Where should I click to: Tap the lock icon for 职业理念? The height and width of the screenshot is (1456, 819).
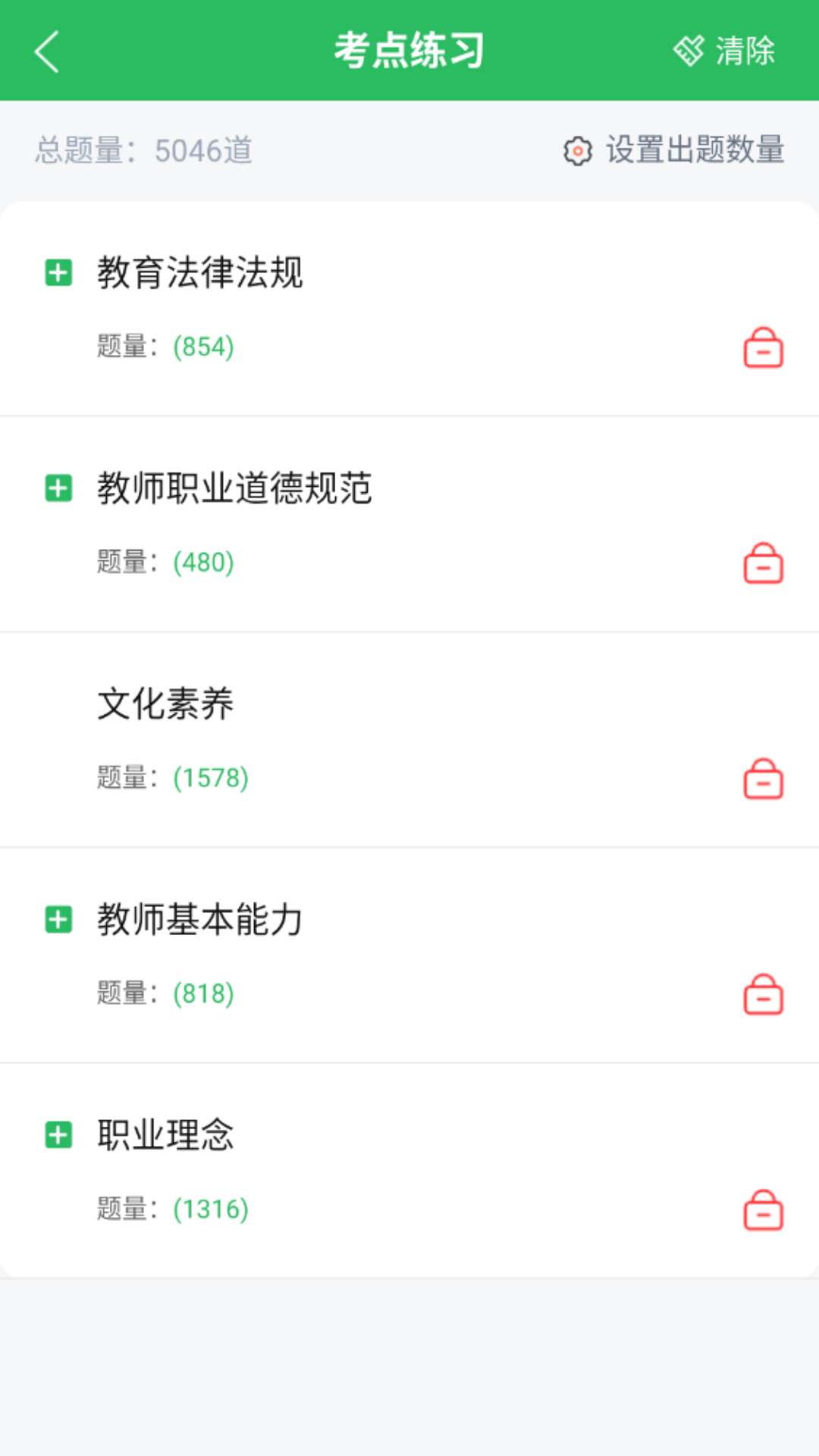pyautogui.click(x=763, y=1210)
